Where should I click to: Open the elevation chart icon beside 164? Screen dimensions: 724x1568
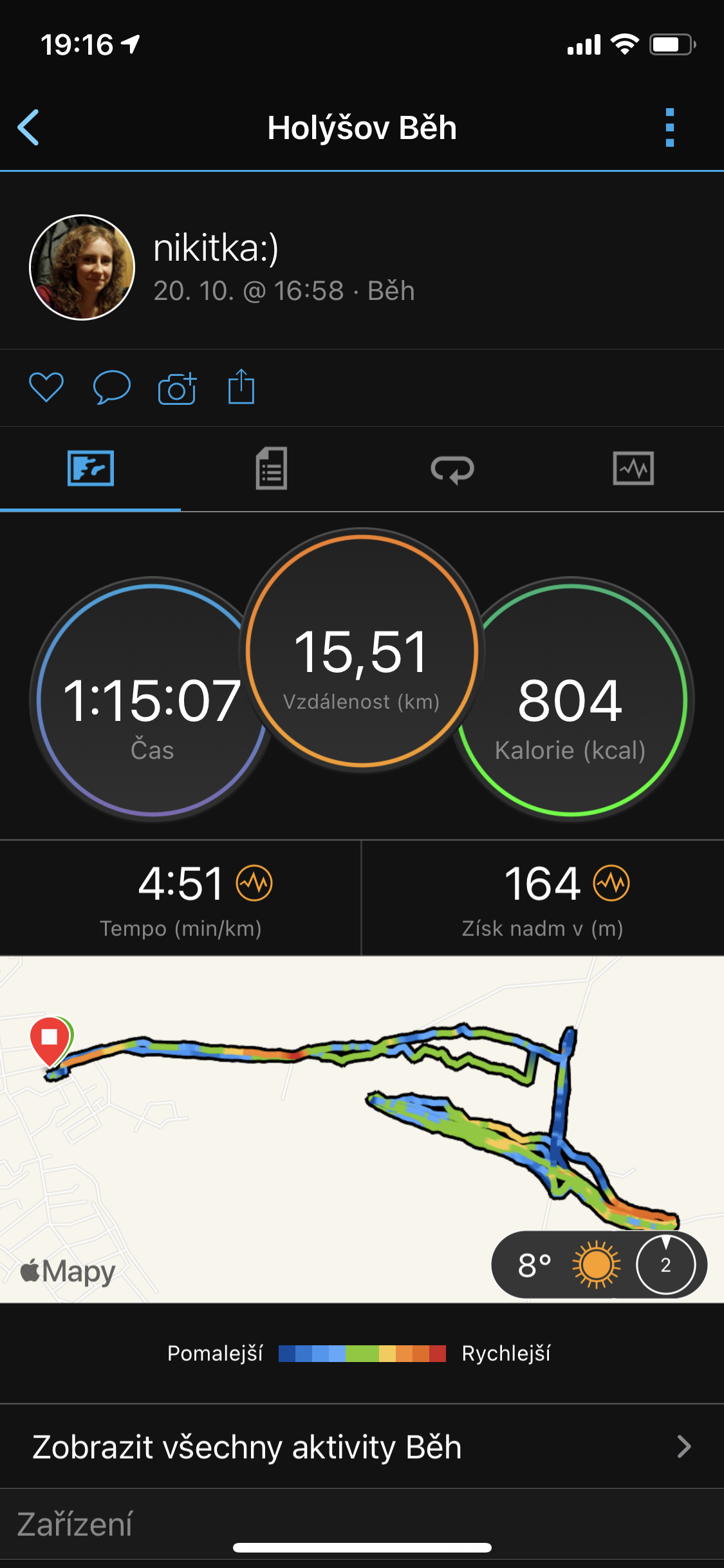[611, 883]
